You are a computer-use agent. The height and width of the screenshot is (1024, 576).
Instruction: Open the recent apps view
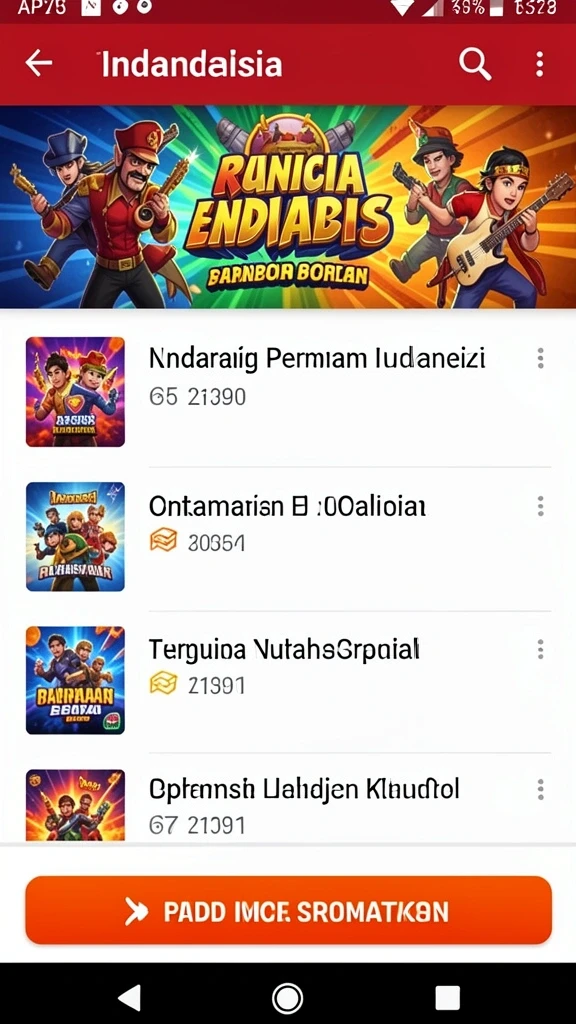tap(447, 998)
